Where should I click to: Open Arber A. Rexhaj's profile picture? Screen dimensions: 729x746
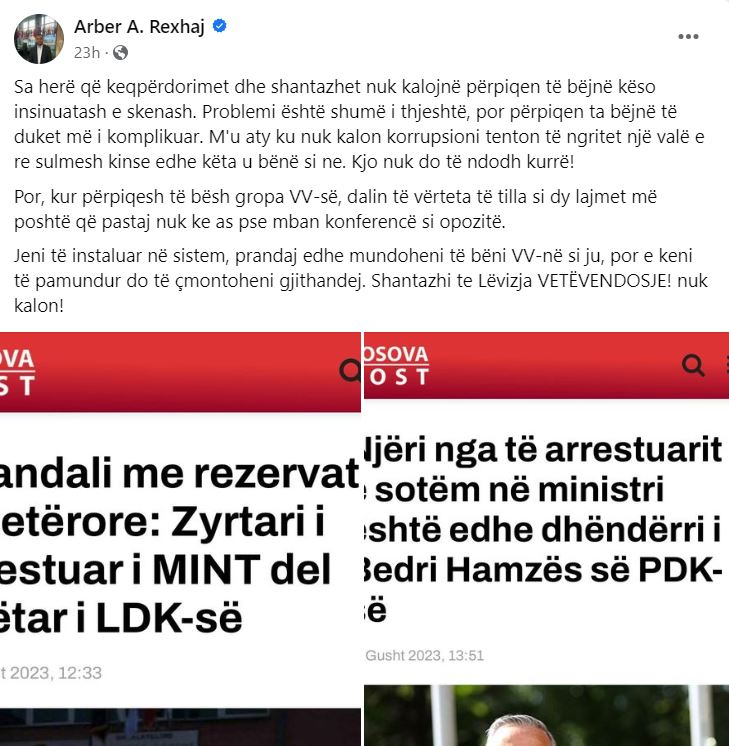click(39, 39)
